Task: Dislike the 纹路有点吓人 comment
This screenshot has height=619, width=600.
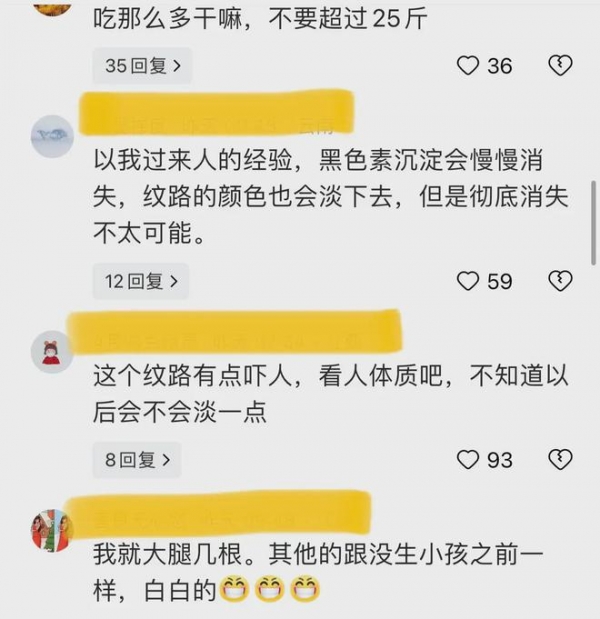Action: coord(560,460)
